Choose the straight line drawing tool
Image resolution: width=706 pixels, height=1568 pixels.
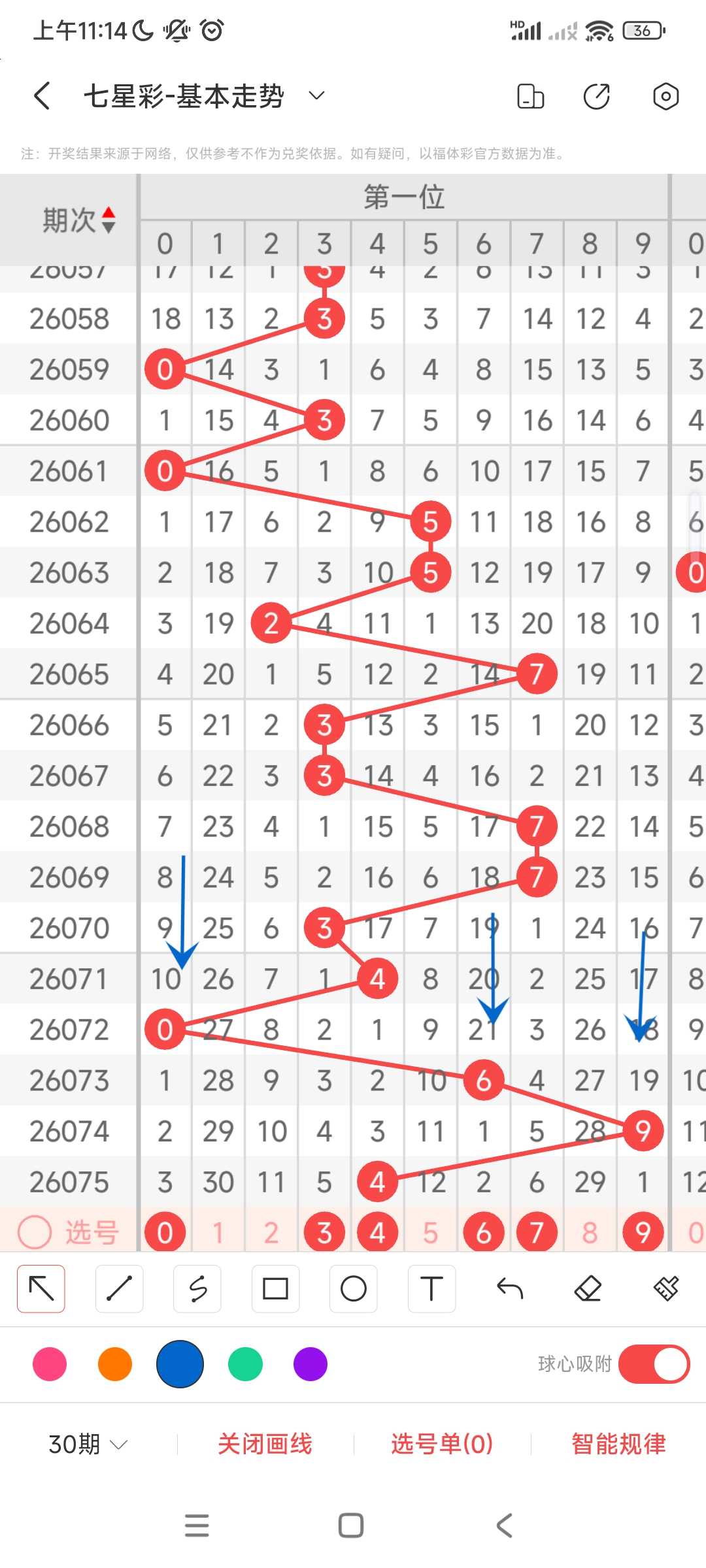119,1288
